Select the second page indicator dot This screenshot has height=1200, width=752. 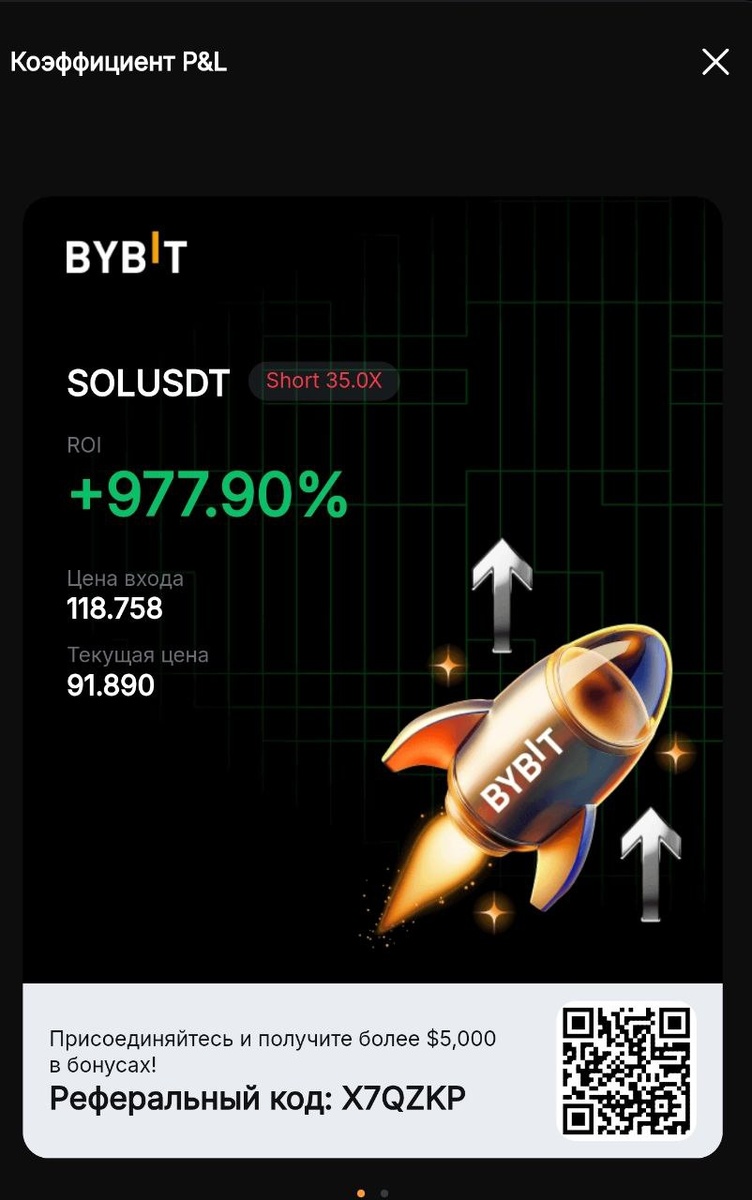click(385, 1192)
